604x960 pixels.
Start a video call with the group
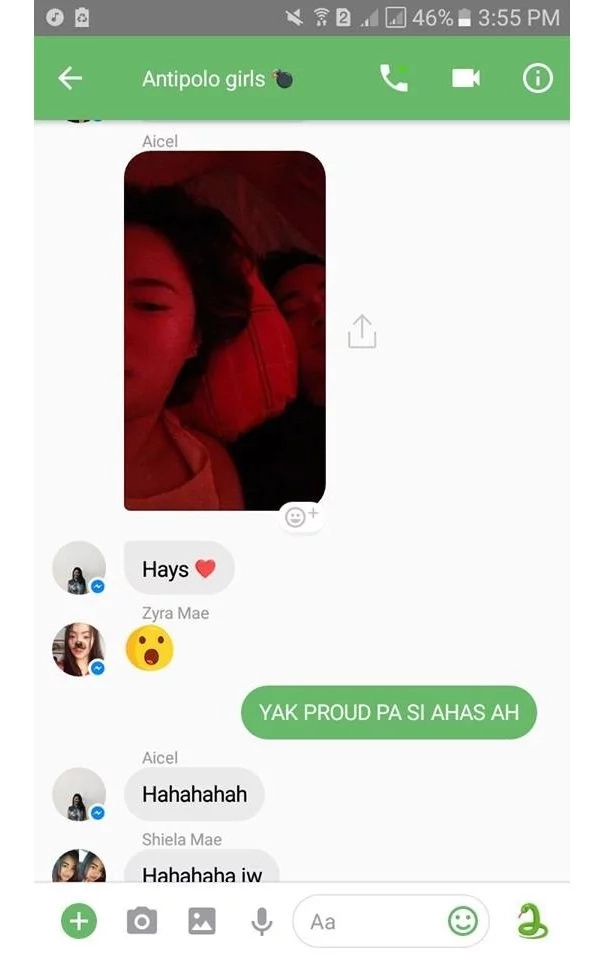click(466, 79)
